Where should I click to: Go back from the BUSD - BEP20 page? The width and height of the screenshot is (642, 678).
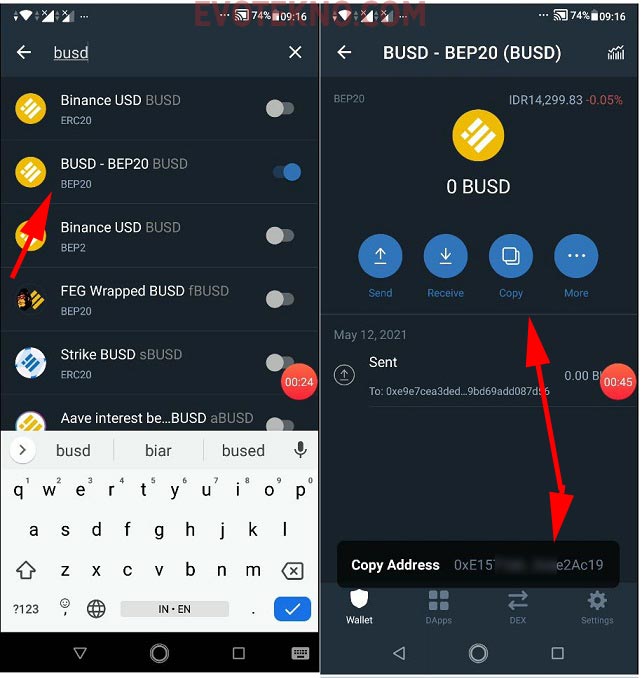345,53
